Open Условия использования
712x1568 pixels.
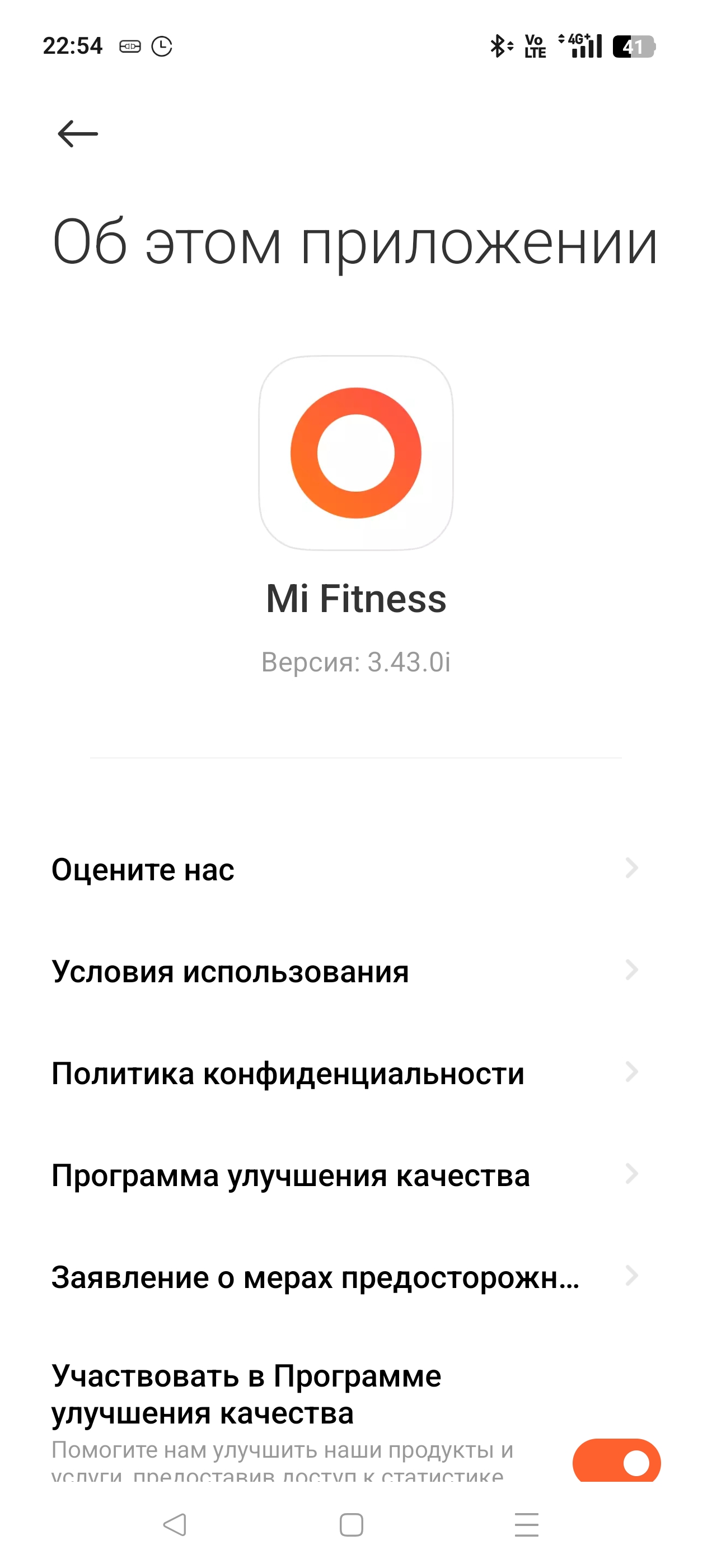click(356, 971)
